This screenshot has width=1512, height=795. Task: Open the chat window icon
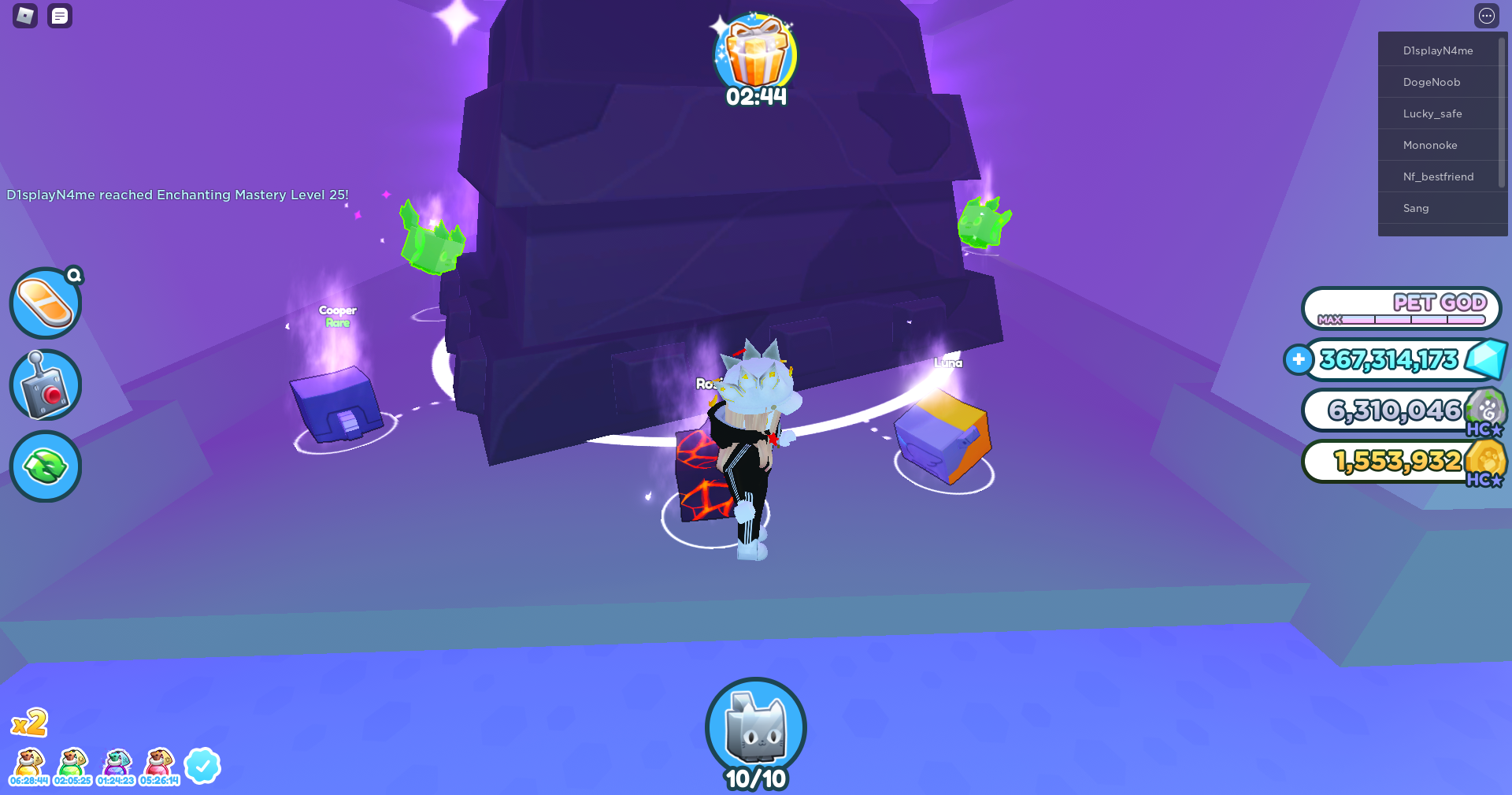60,16
